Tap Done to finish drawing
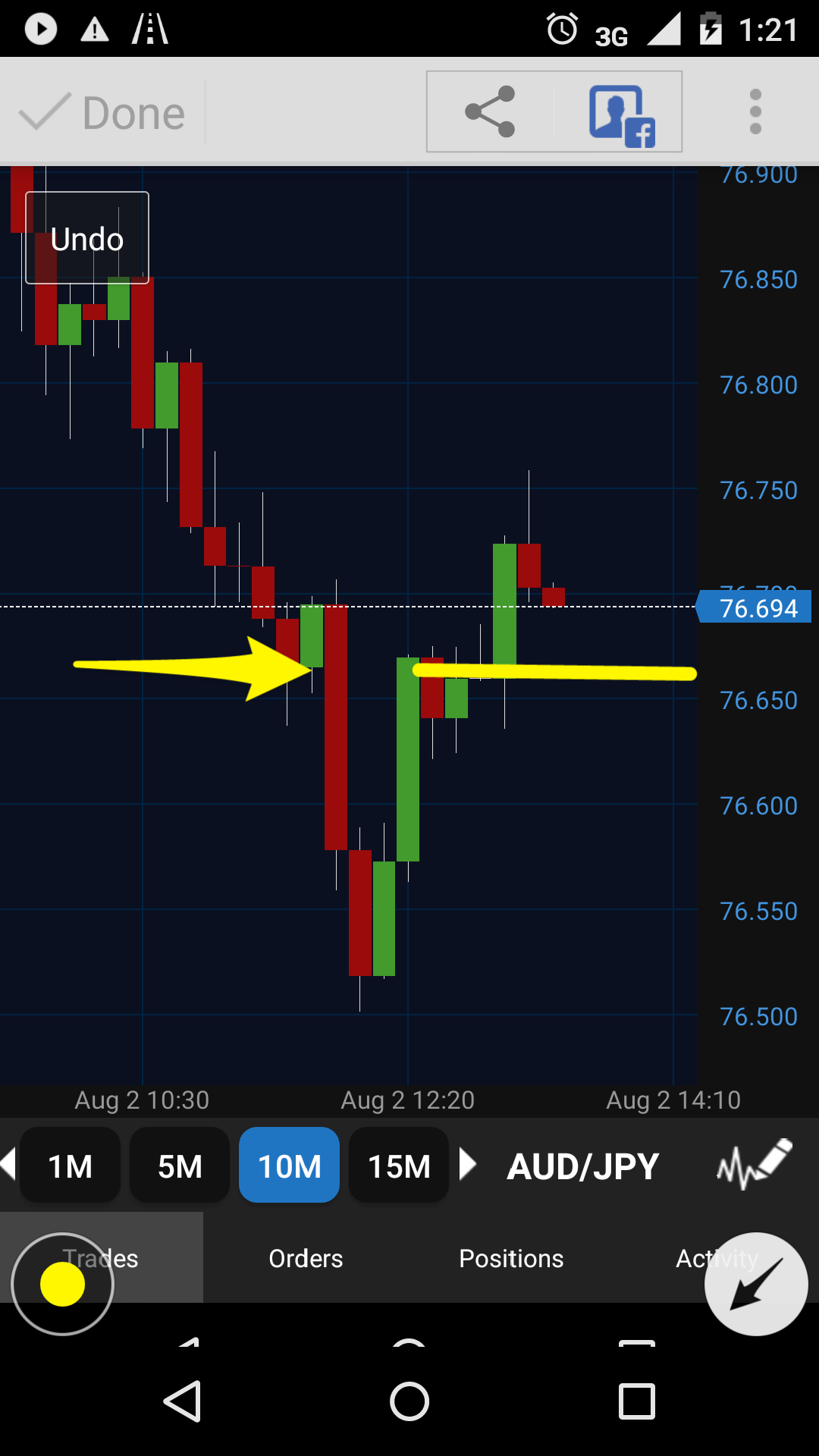Screen dimensions: 819x1456 coord(103,114)
